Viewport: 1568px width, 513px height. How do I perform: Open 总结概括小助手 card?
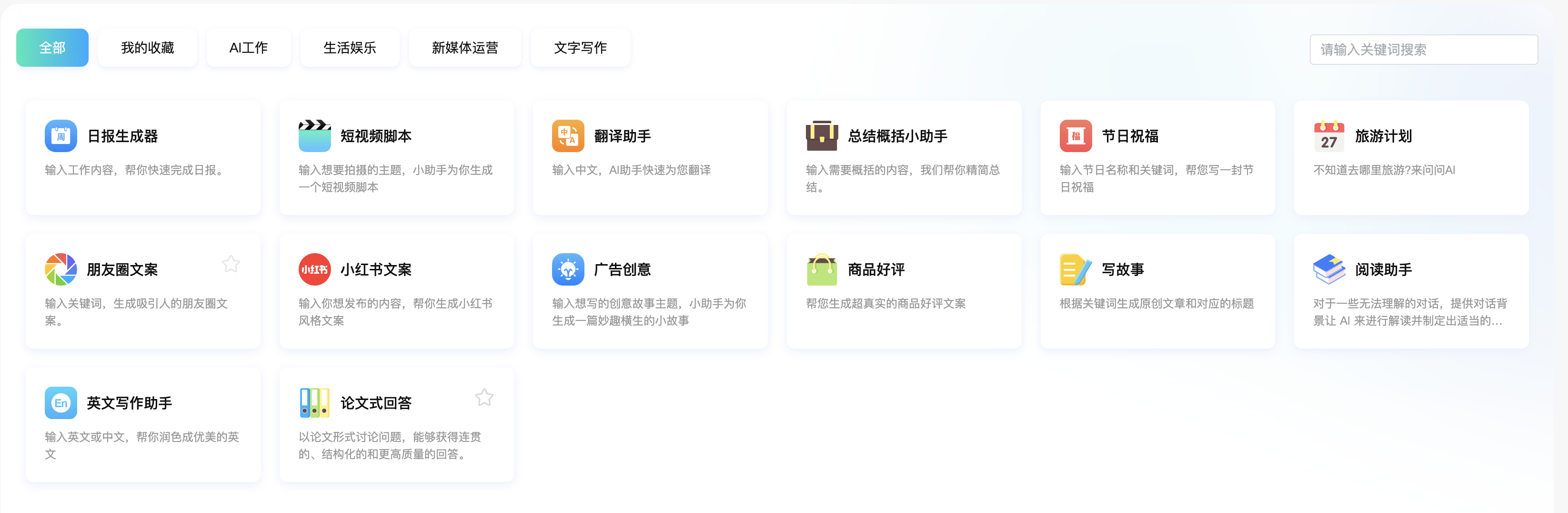coord(903,157)
